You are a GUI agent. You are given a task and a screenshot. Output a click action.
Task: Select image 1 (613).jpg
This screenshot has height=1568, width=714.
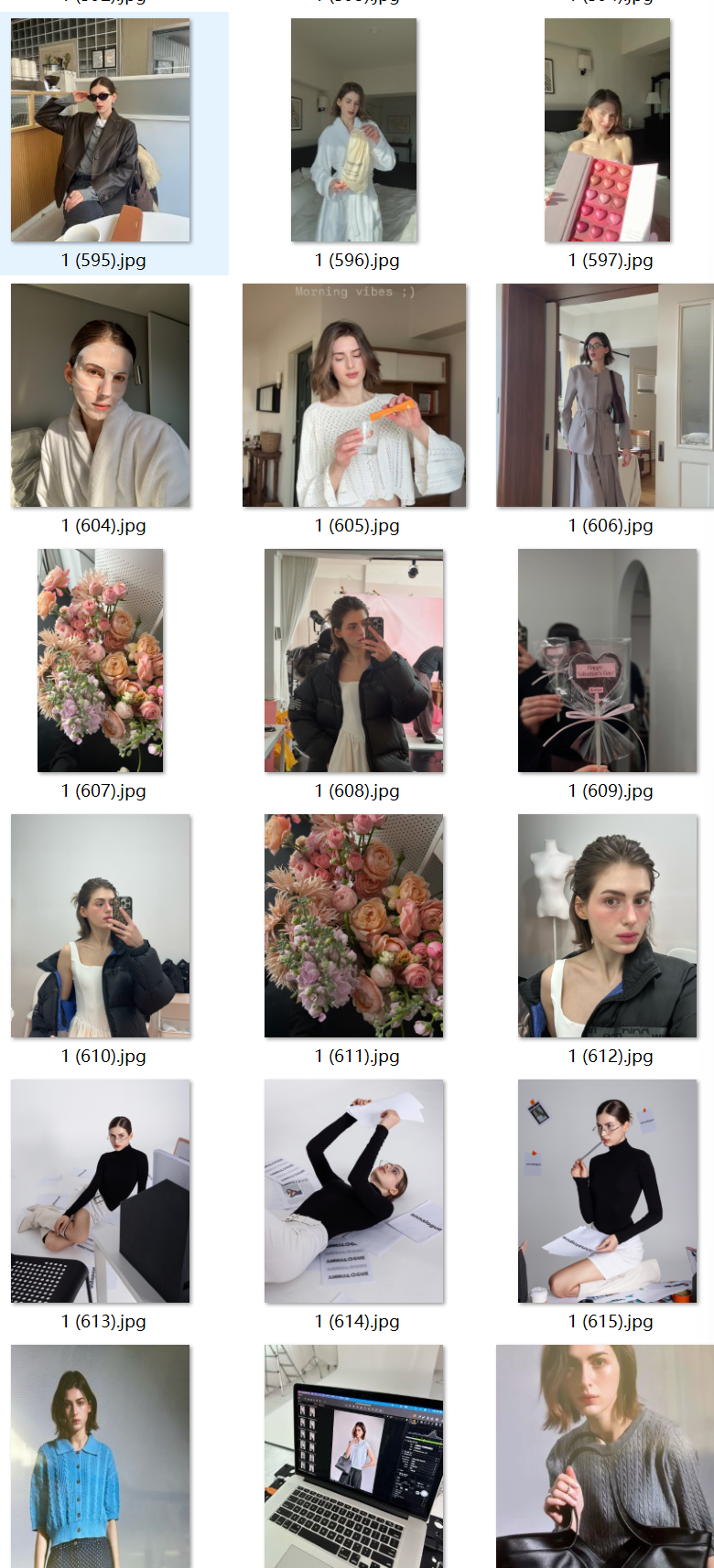101,1191
